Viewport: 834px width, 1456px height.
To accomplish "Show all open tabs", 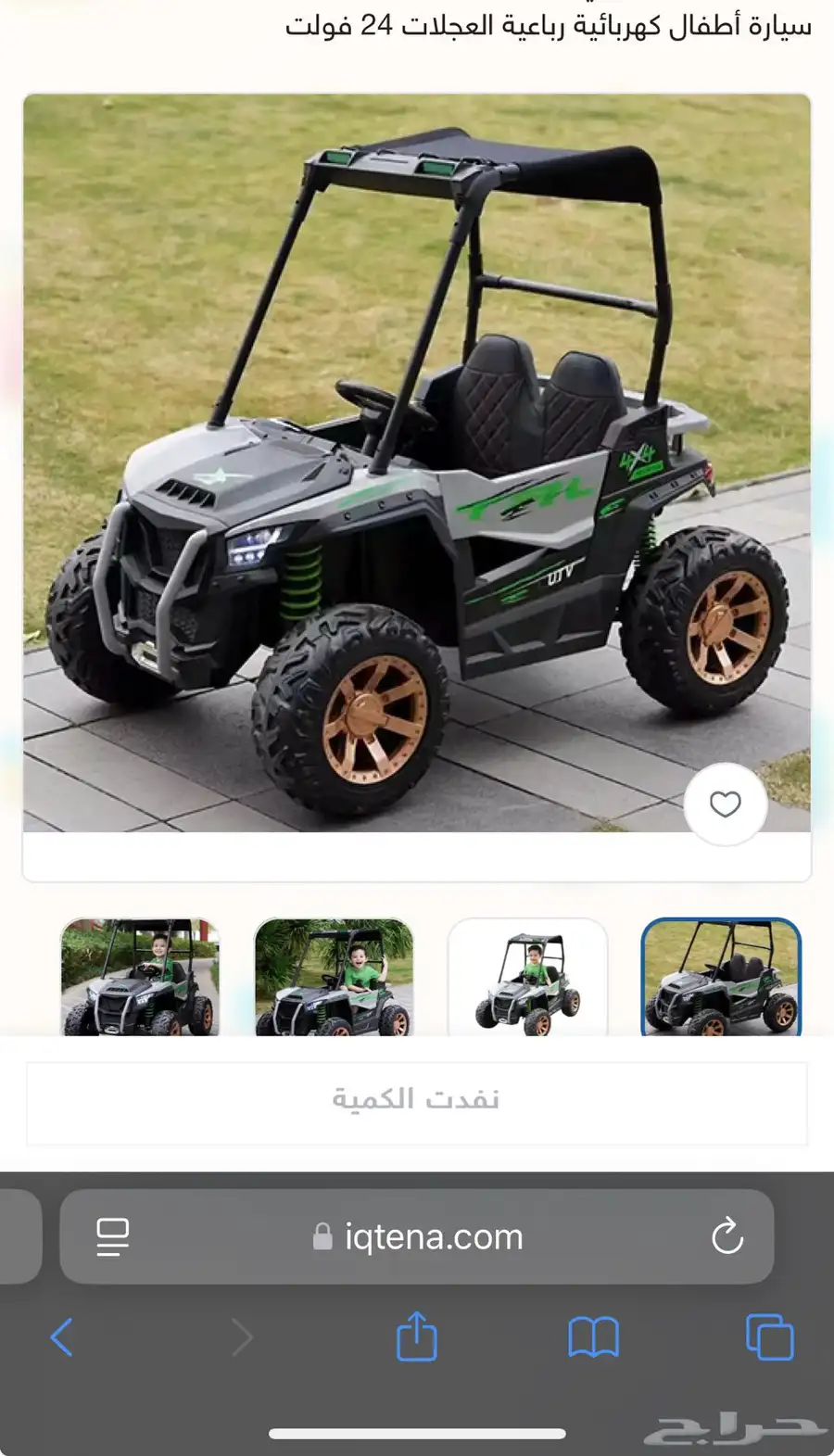I will pyautogui.click(x=770, y=1337).
